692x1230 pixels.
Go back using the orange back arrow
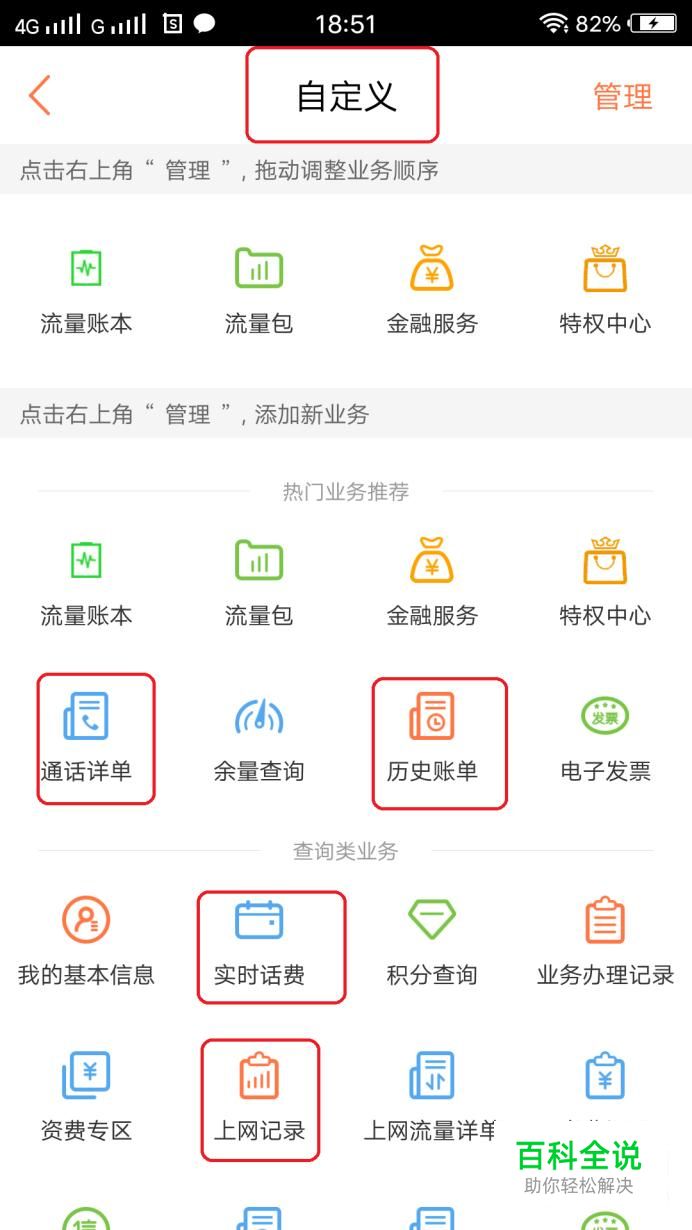pyautogui.click(x=39, y=96)
